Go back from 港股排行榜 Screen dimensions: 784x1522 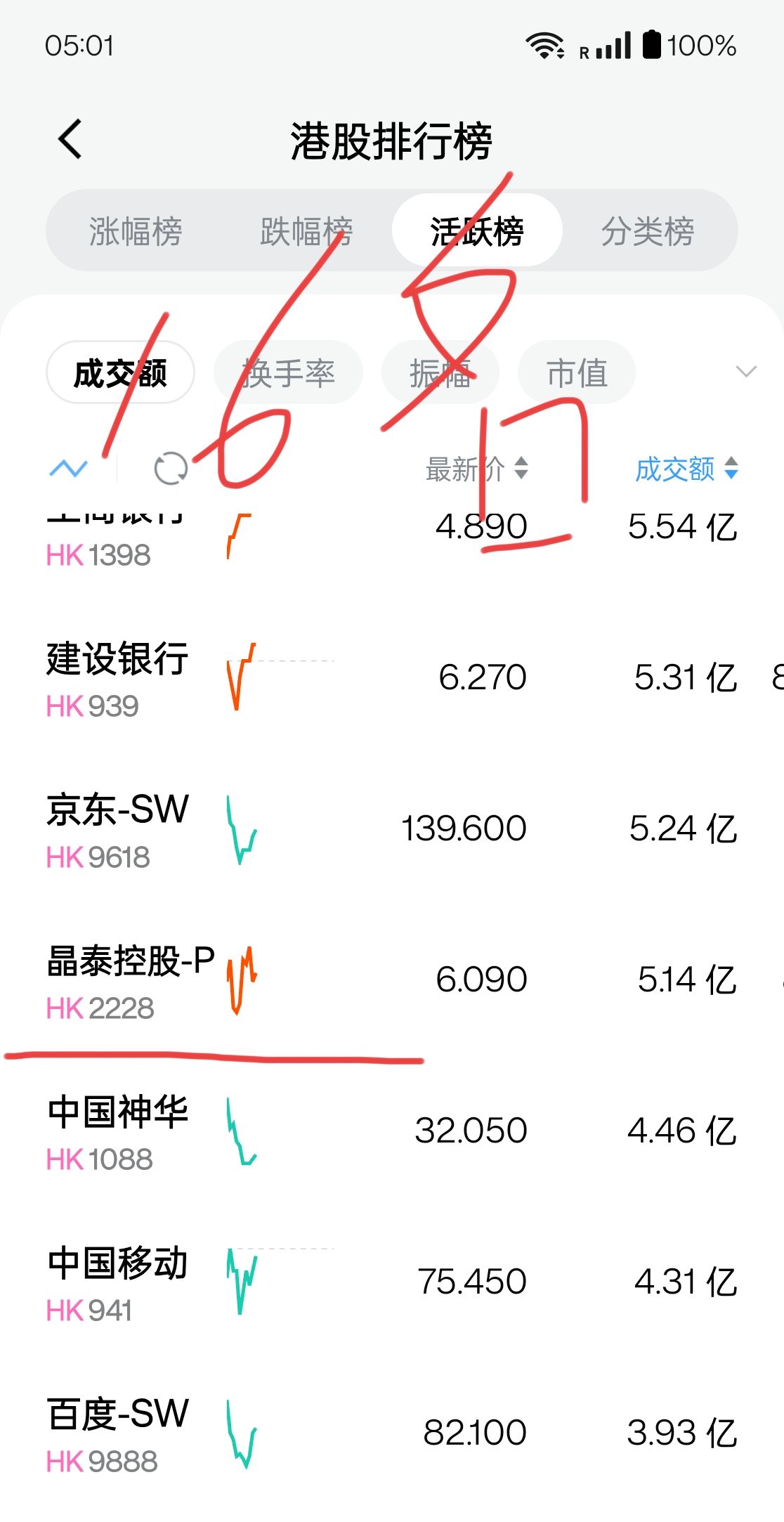[x=70, y=138]
